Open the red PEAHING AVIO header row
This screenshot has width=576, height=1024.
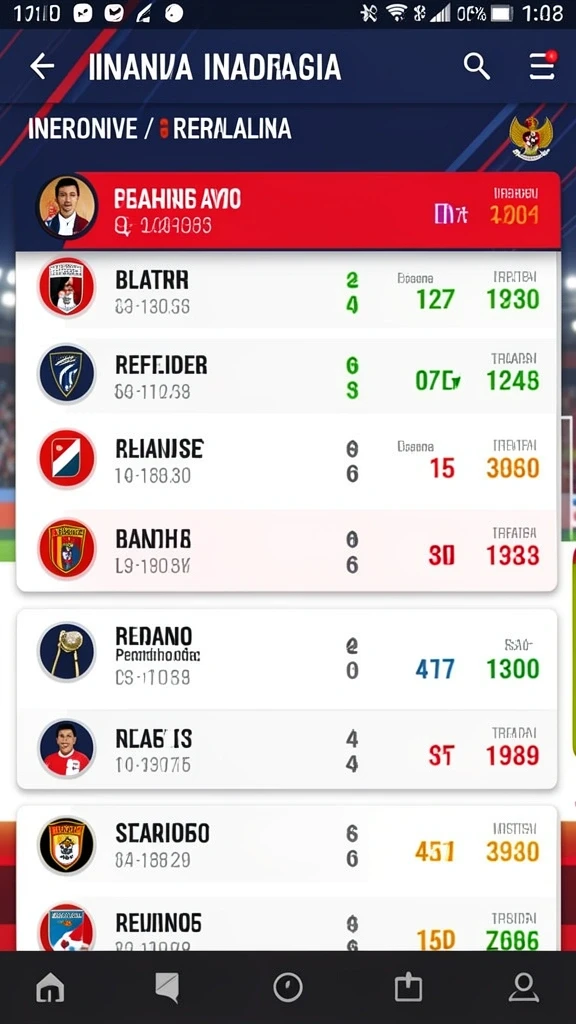(288, 210)
